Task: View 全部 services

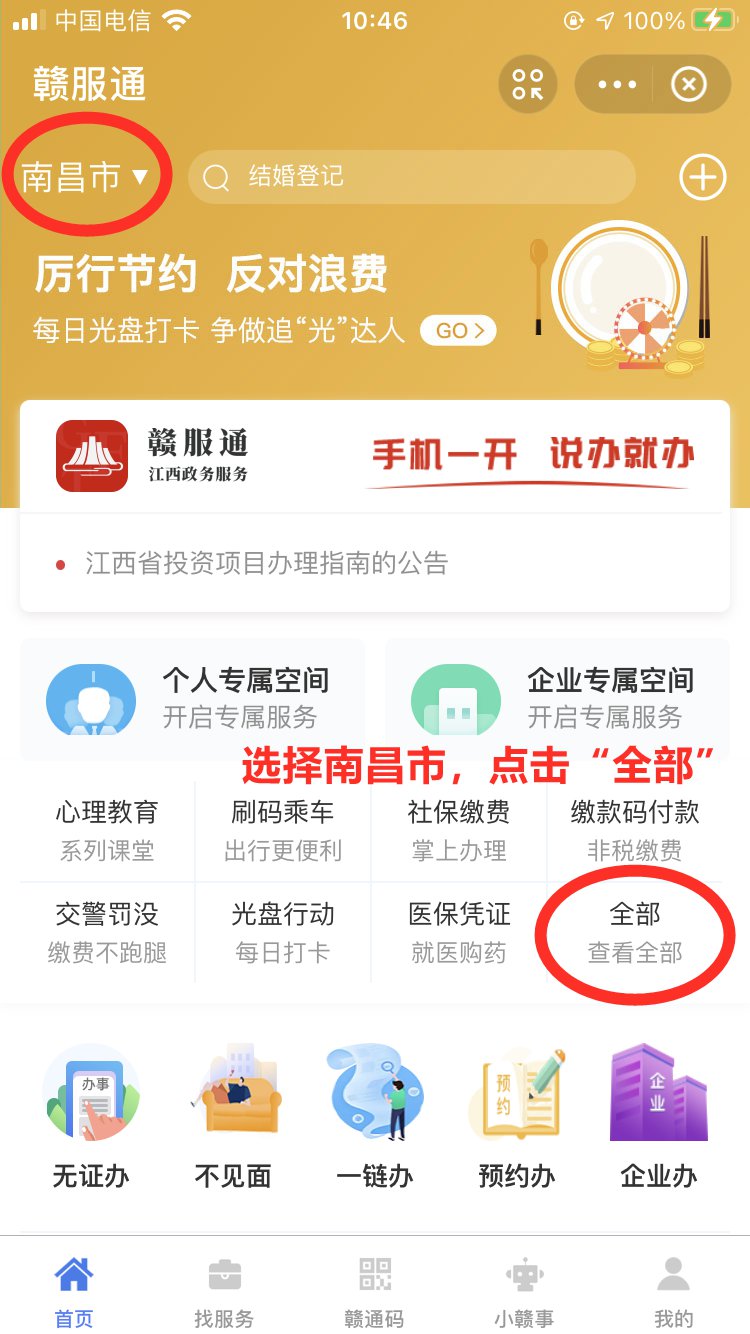Action: [x=635, y=932]
